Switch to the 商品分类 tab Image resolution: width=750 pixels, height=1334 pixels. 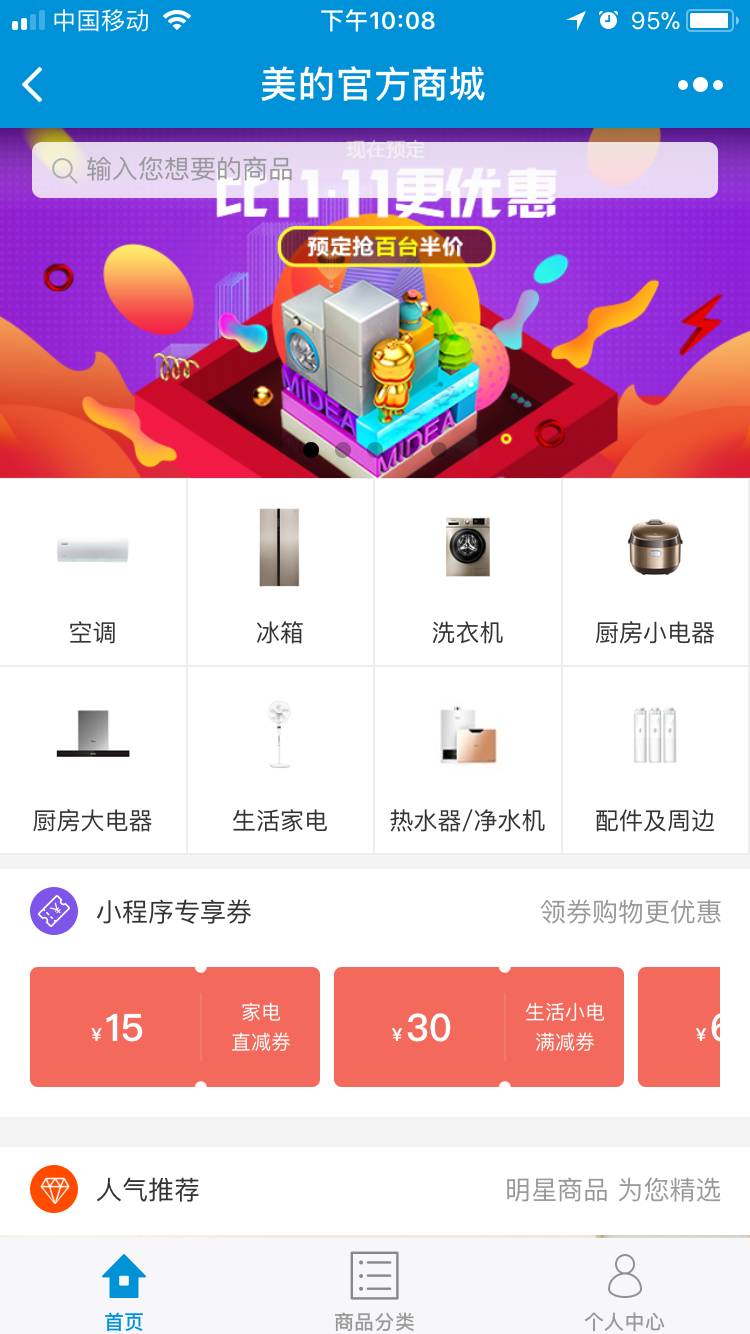(x=374, y=1291)
